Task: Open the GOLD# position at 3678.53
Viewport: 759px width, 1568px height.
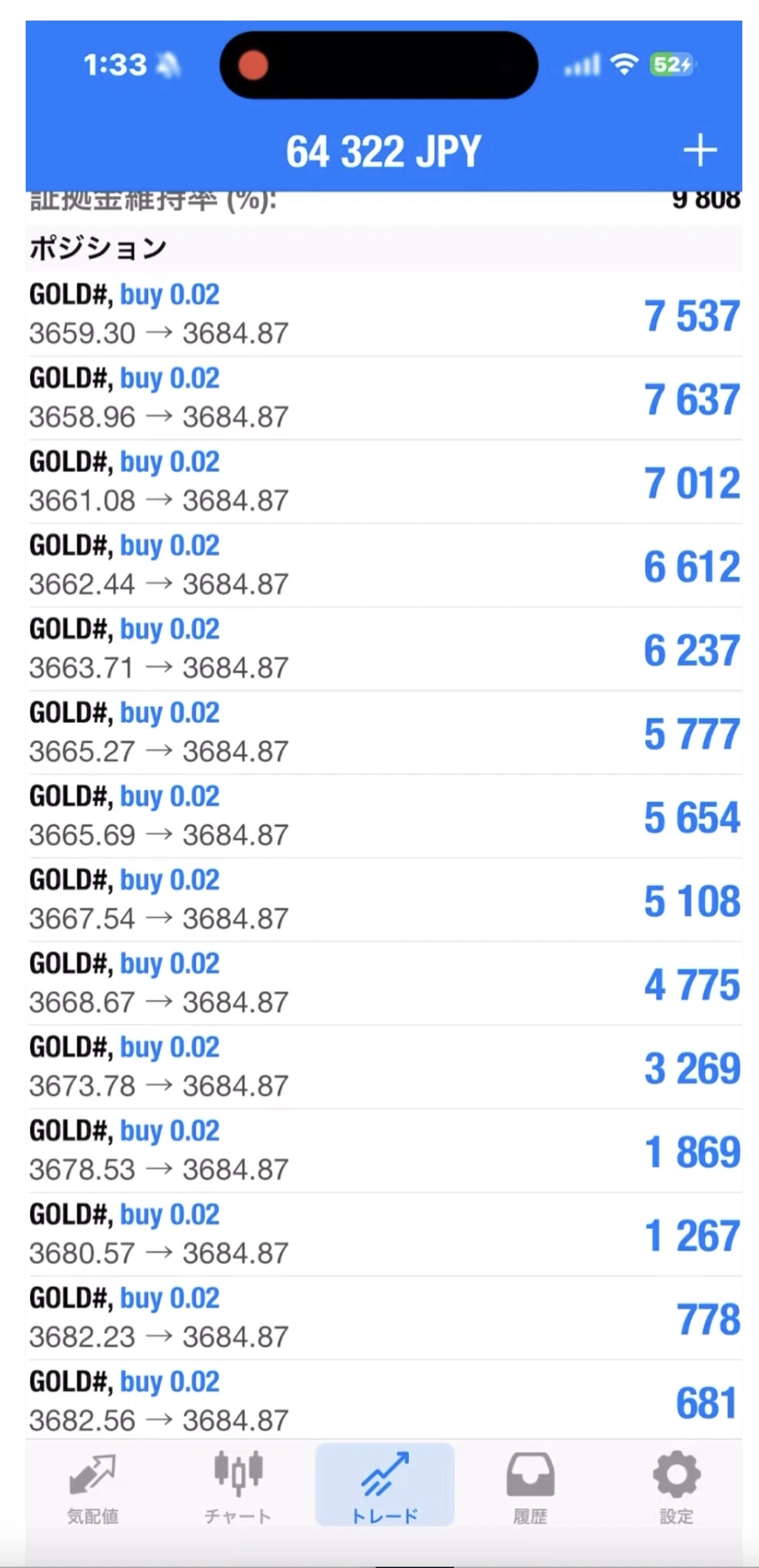Action: pos(383,1151)
